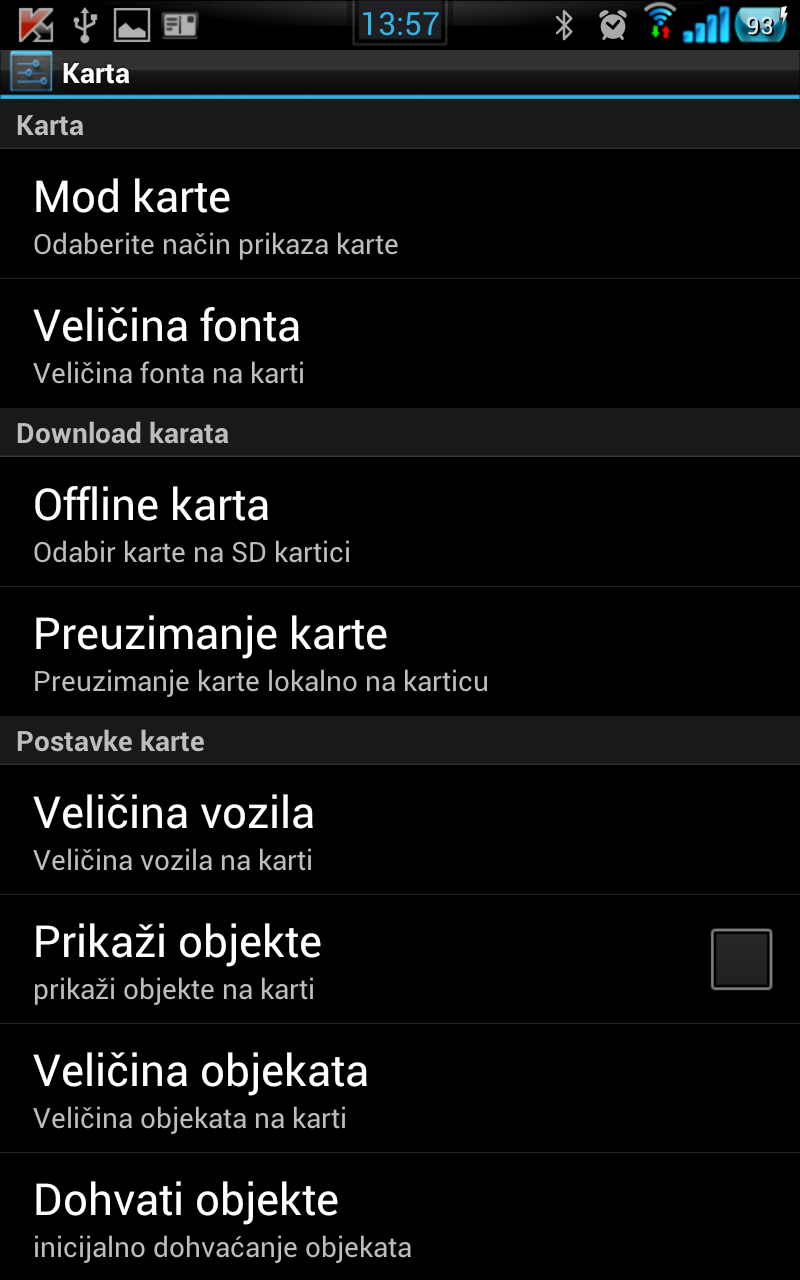Select Offline karta option
This screenshot has width=800, height=1280.
(400, 522)
